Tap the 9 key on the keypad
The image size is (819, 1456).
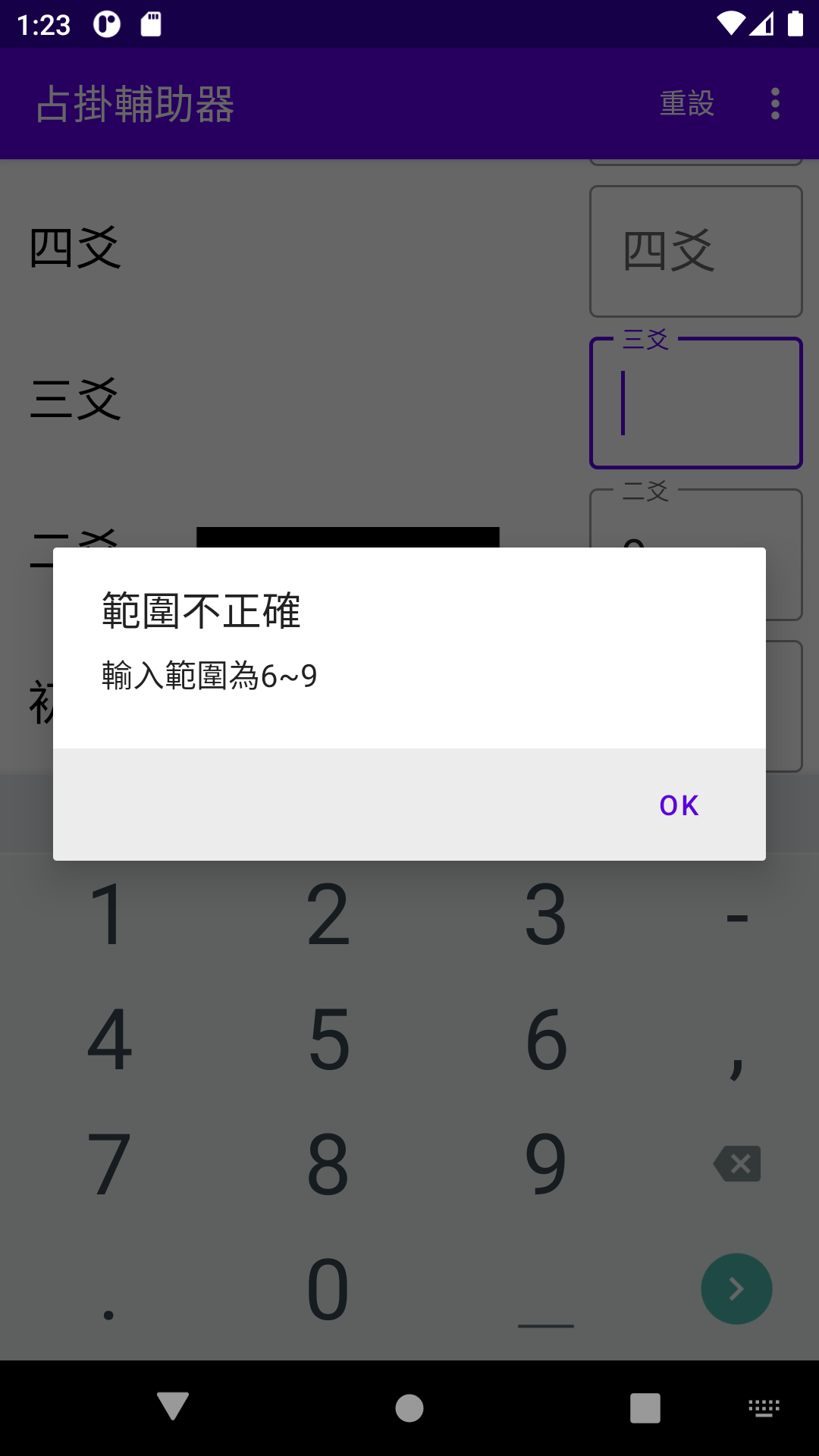[x=546, y=1164]
